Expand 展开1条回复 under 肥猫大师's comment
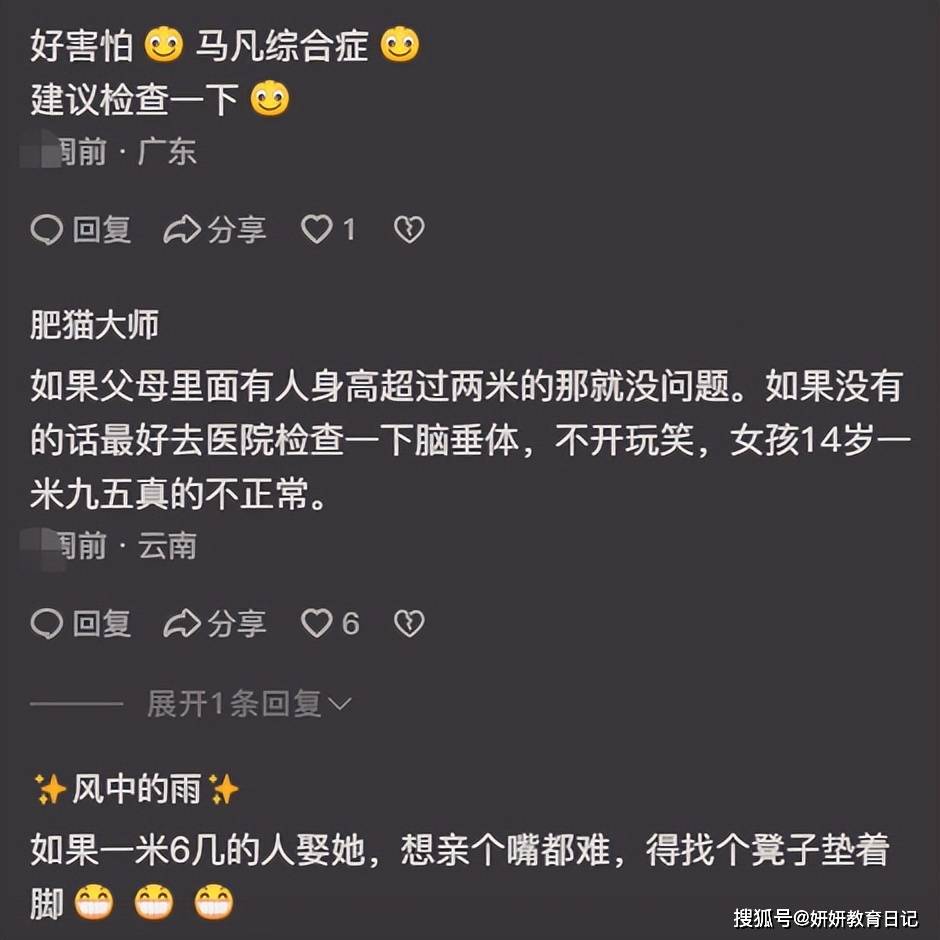Image resolution: width=940 pixels, height=940 pixels. (x=248, y=704)
